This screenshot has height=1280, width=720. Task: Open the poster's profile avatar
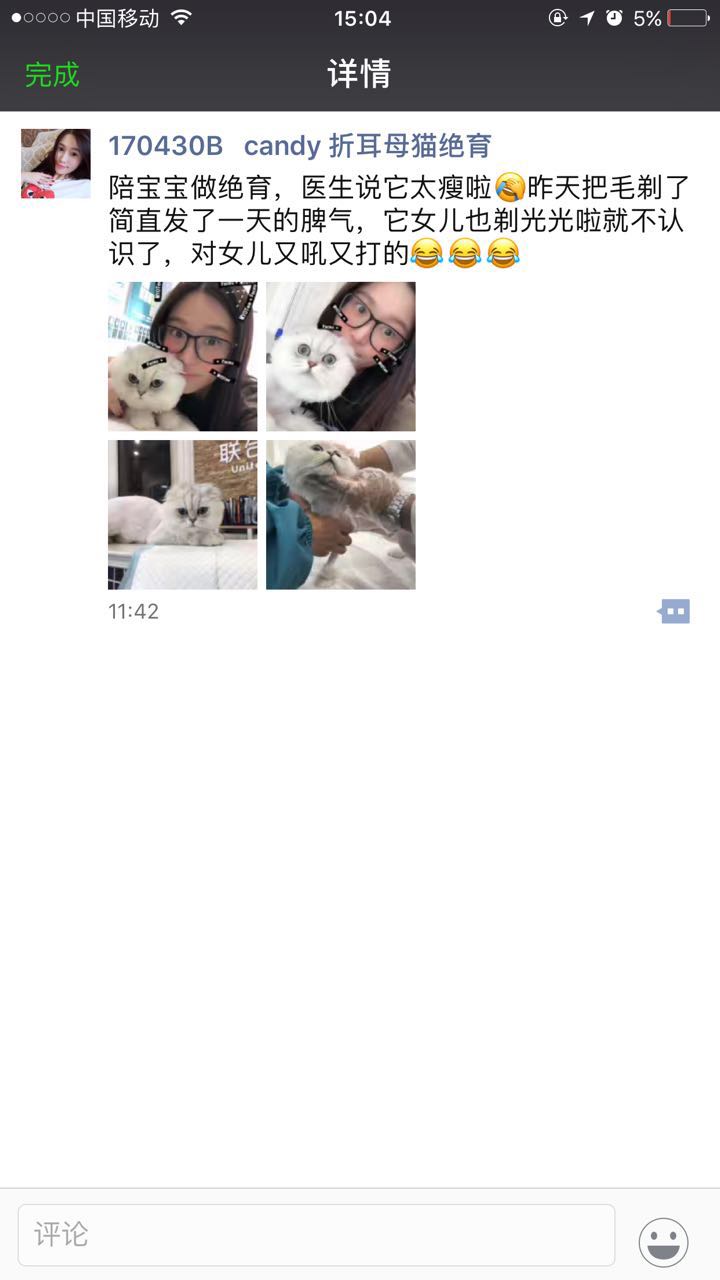point(56,163)
